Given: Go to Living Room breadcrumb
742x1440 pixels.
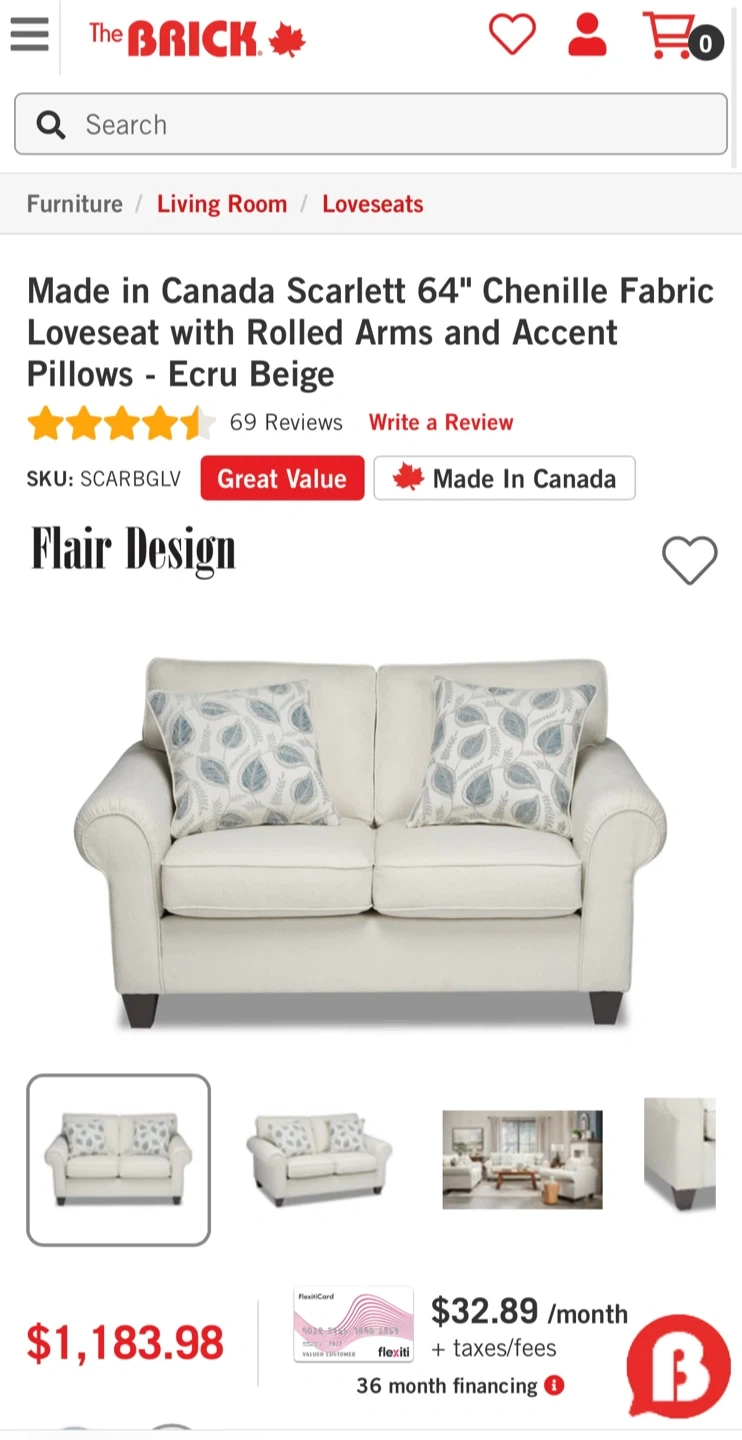Looking at the screenshot, I should click(x=222, y=204).
